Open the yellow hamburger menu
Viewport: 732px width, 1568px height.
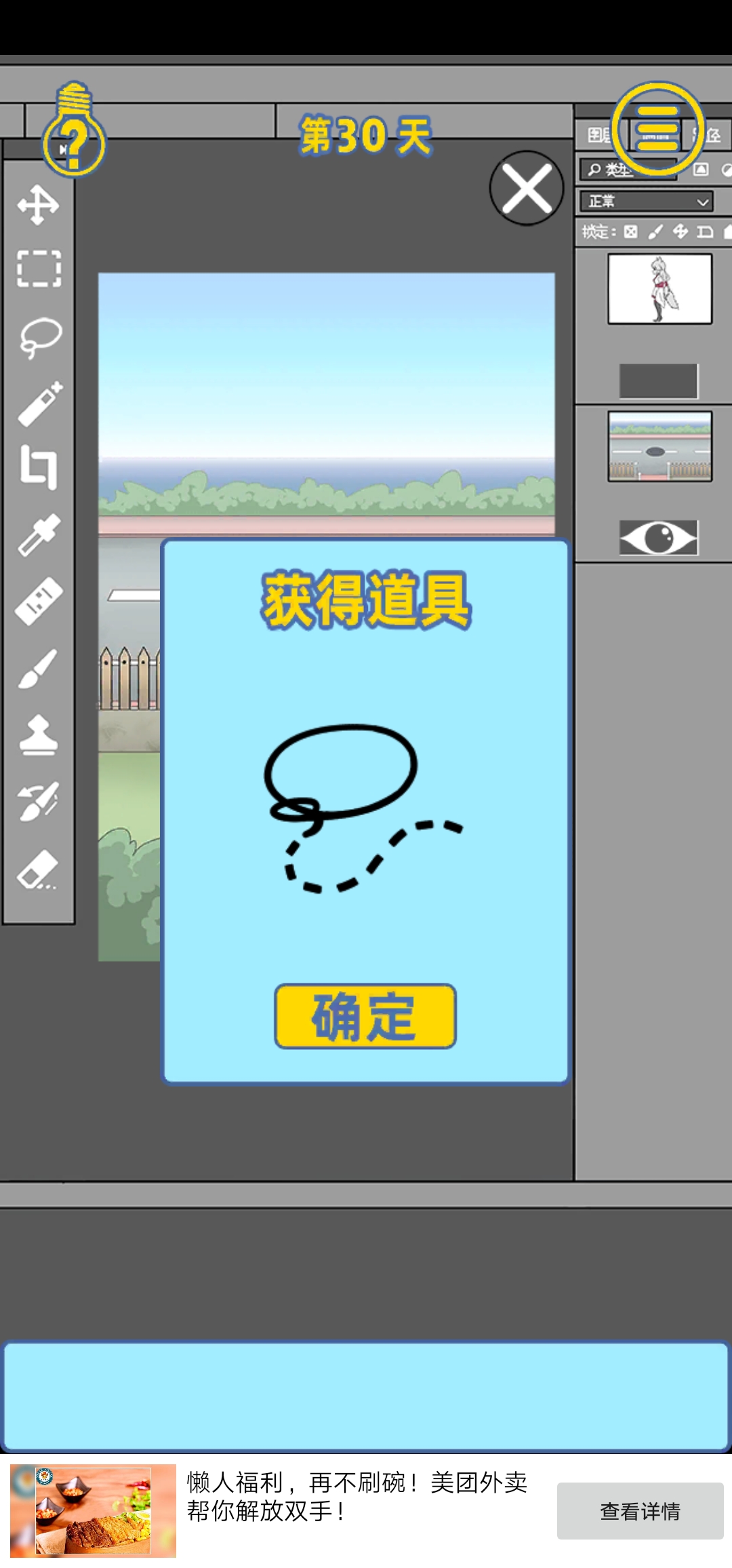tap(657, 128)
